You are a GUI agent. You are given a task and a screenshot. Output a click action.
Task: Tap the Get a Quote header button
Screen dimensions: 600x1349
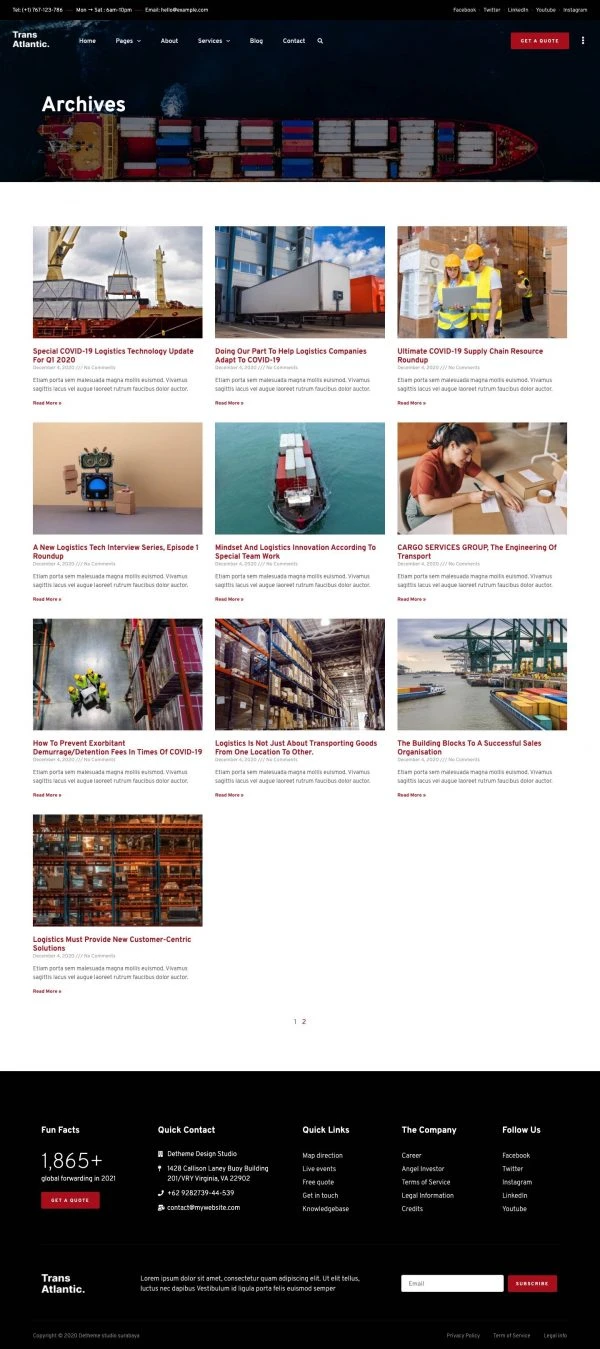[539, 41]
